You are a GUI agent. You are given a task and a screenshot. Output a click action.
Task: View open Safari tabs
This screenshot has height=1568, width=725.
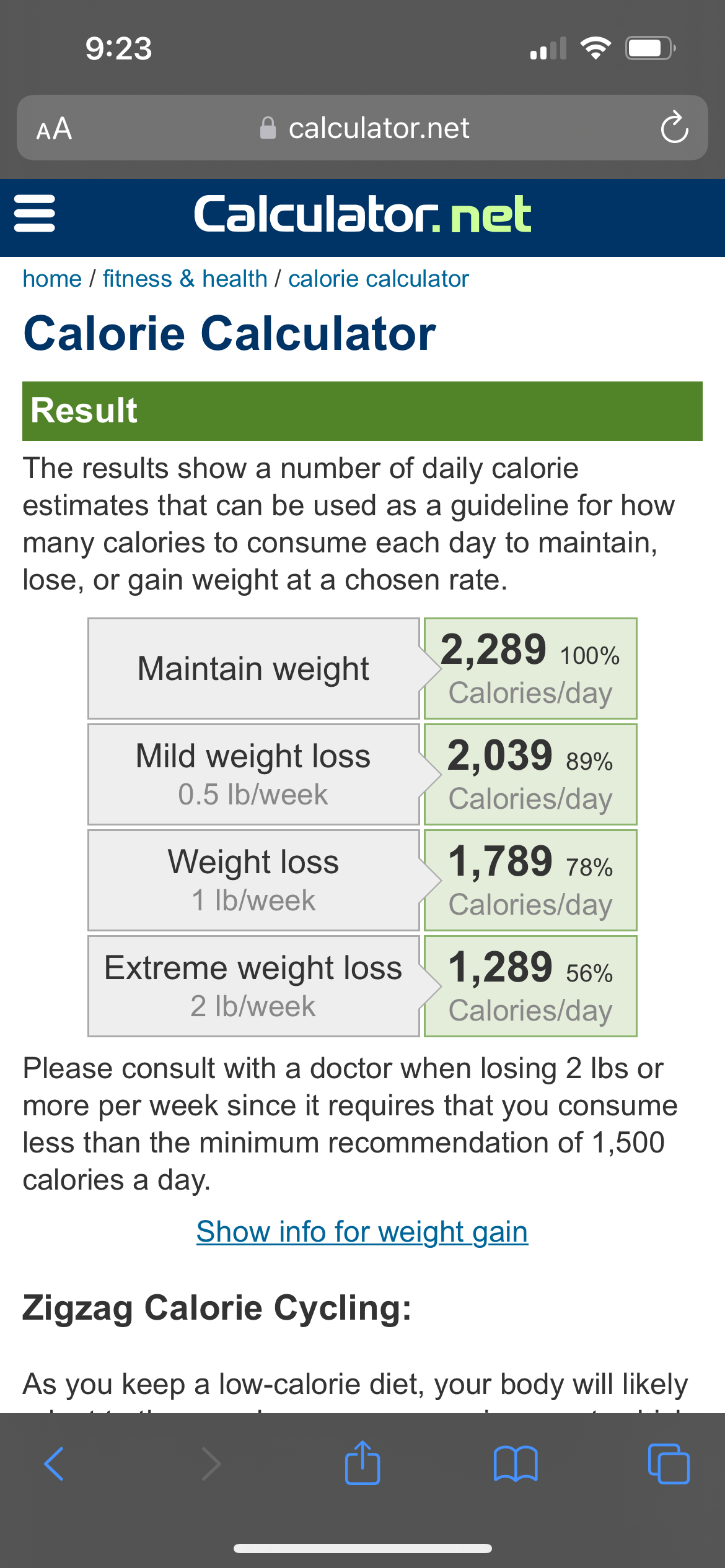pyautogui.click(x=668, y=1464)
